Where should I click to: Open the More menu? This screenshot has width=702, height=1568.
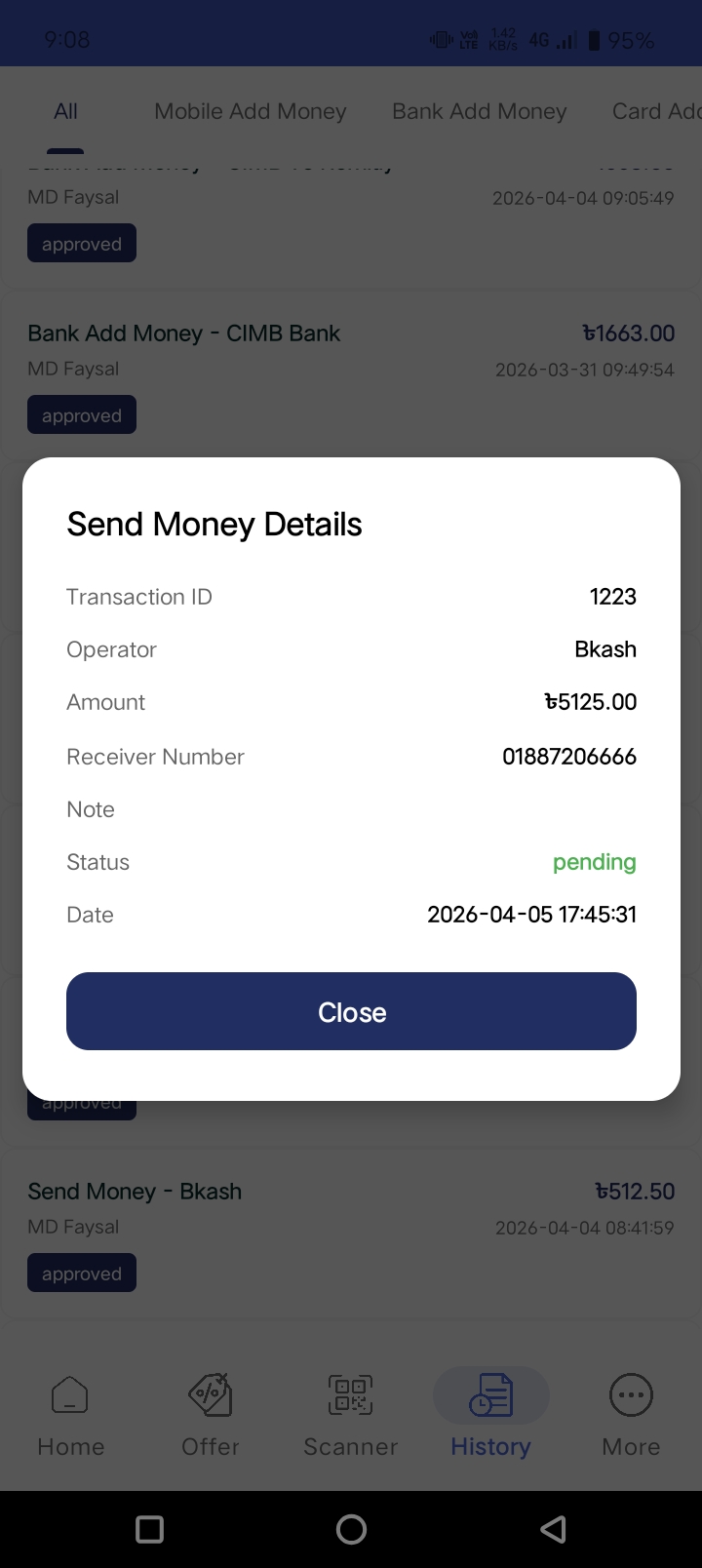pyautogui.click(x=631, y=1416)
